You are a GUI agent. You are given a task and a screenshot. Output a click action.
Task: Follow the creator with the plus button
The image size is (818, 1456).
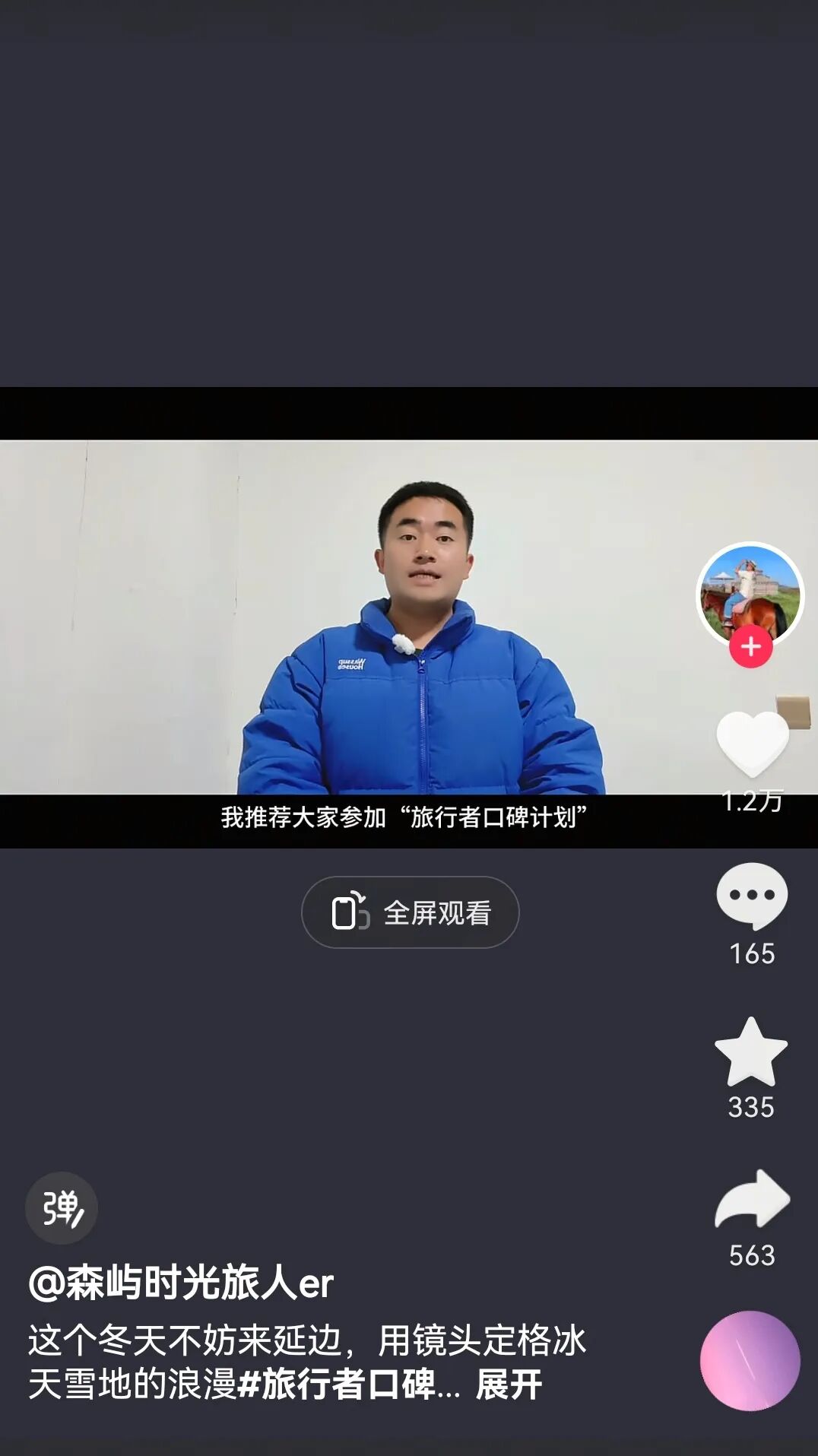751,647
